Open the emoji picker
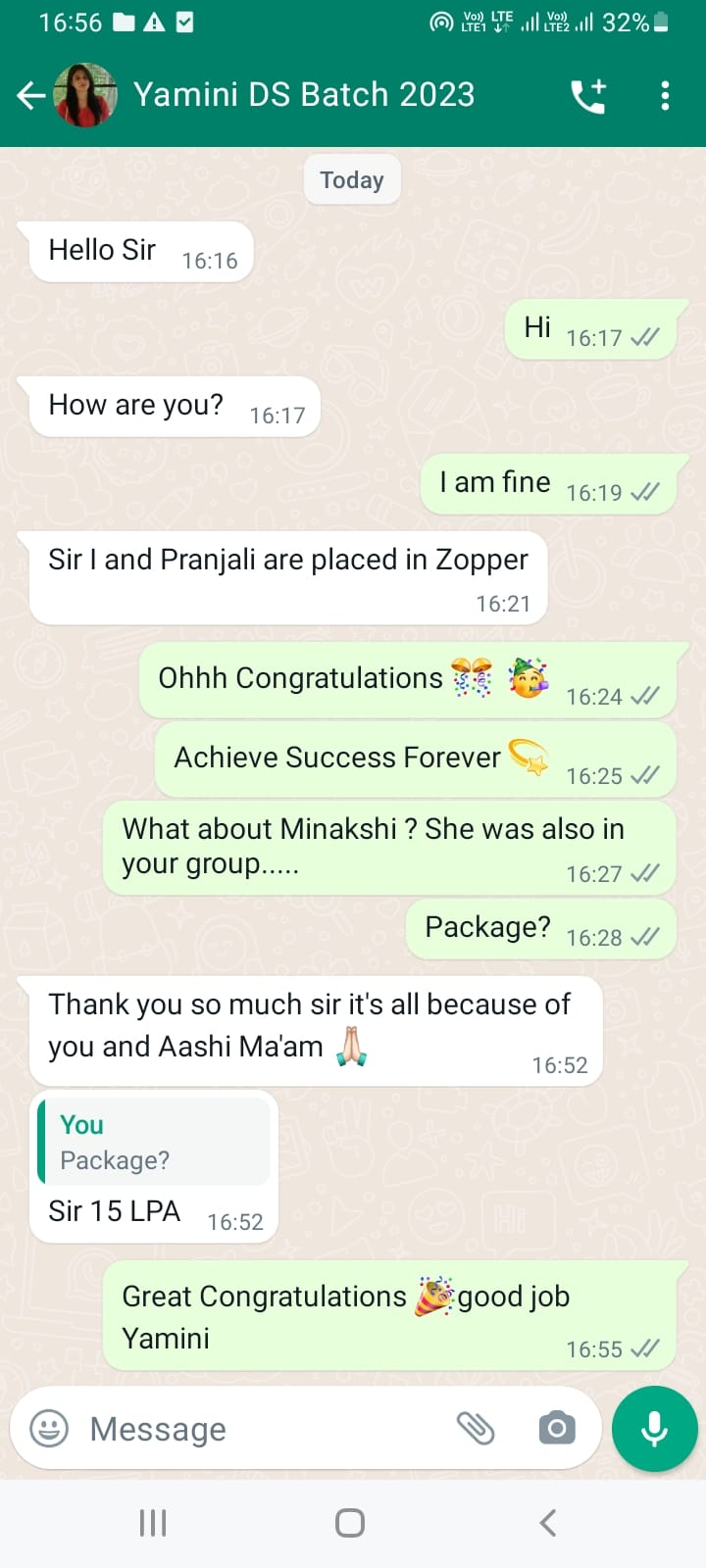The height and width of the screenshot is (1568, 706). coord(49,1429)
